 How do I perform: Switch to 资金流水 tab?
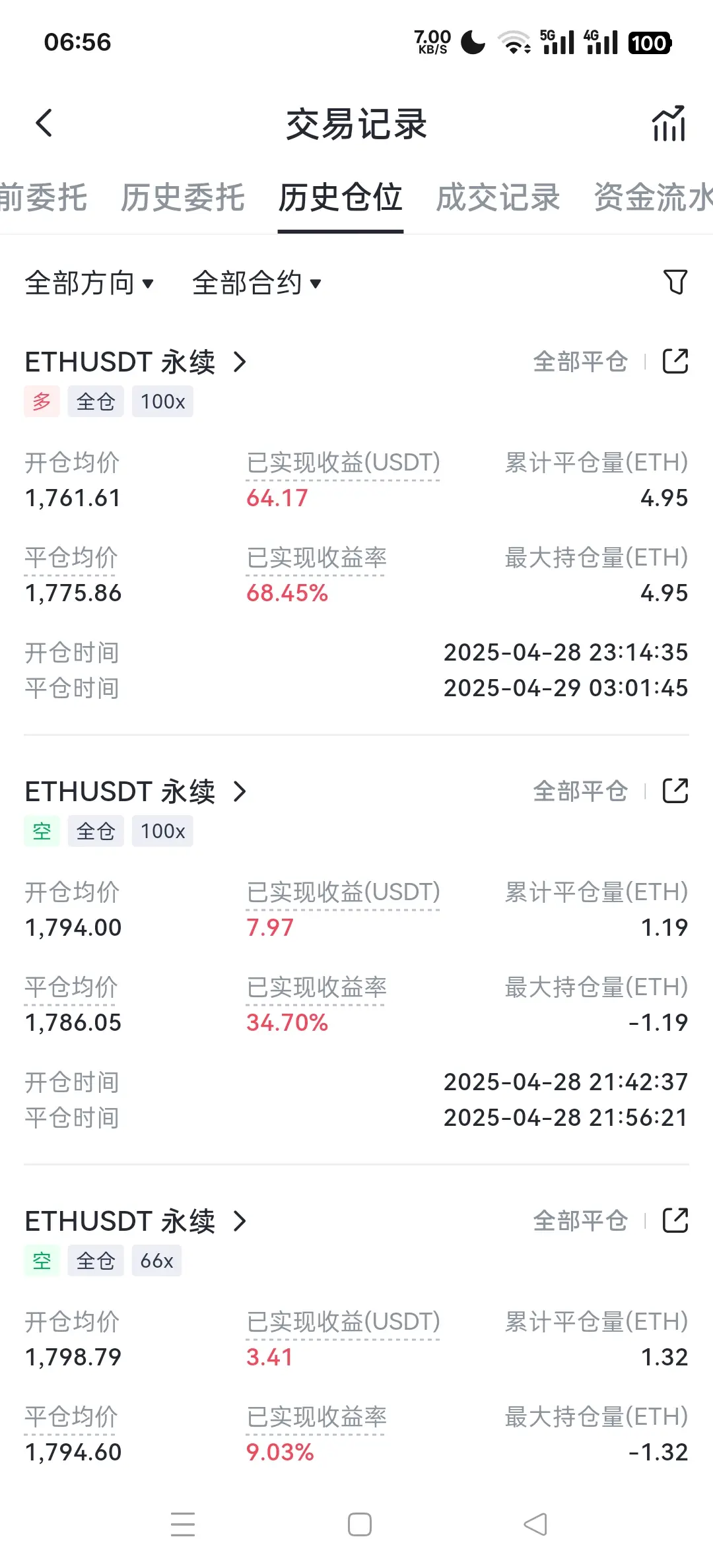click(x=652, y=197)
